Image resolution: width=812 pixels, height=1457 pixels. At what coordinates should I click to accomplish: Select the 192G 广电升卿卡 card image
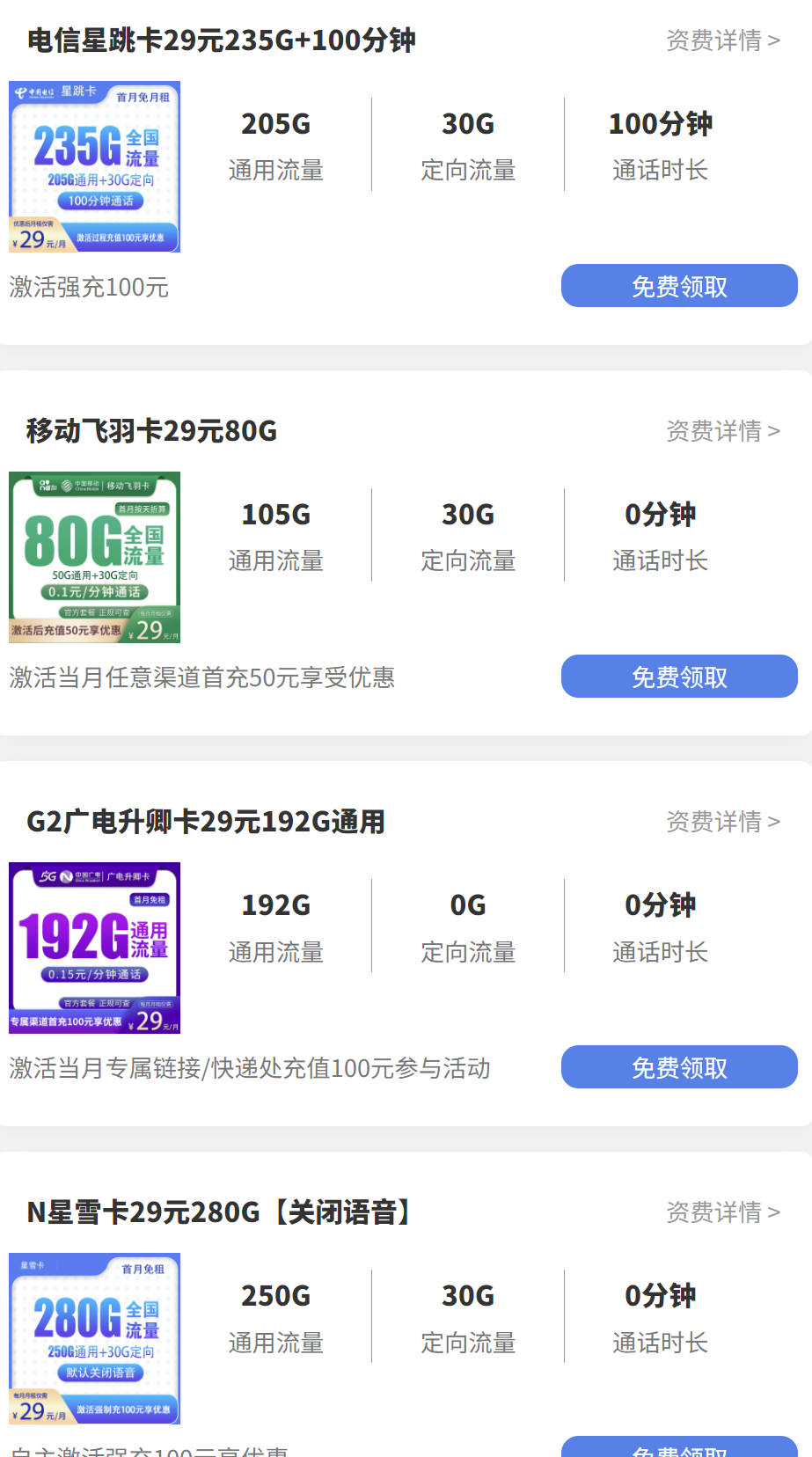[93, 948]
